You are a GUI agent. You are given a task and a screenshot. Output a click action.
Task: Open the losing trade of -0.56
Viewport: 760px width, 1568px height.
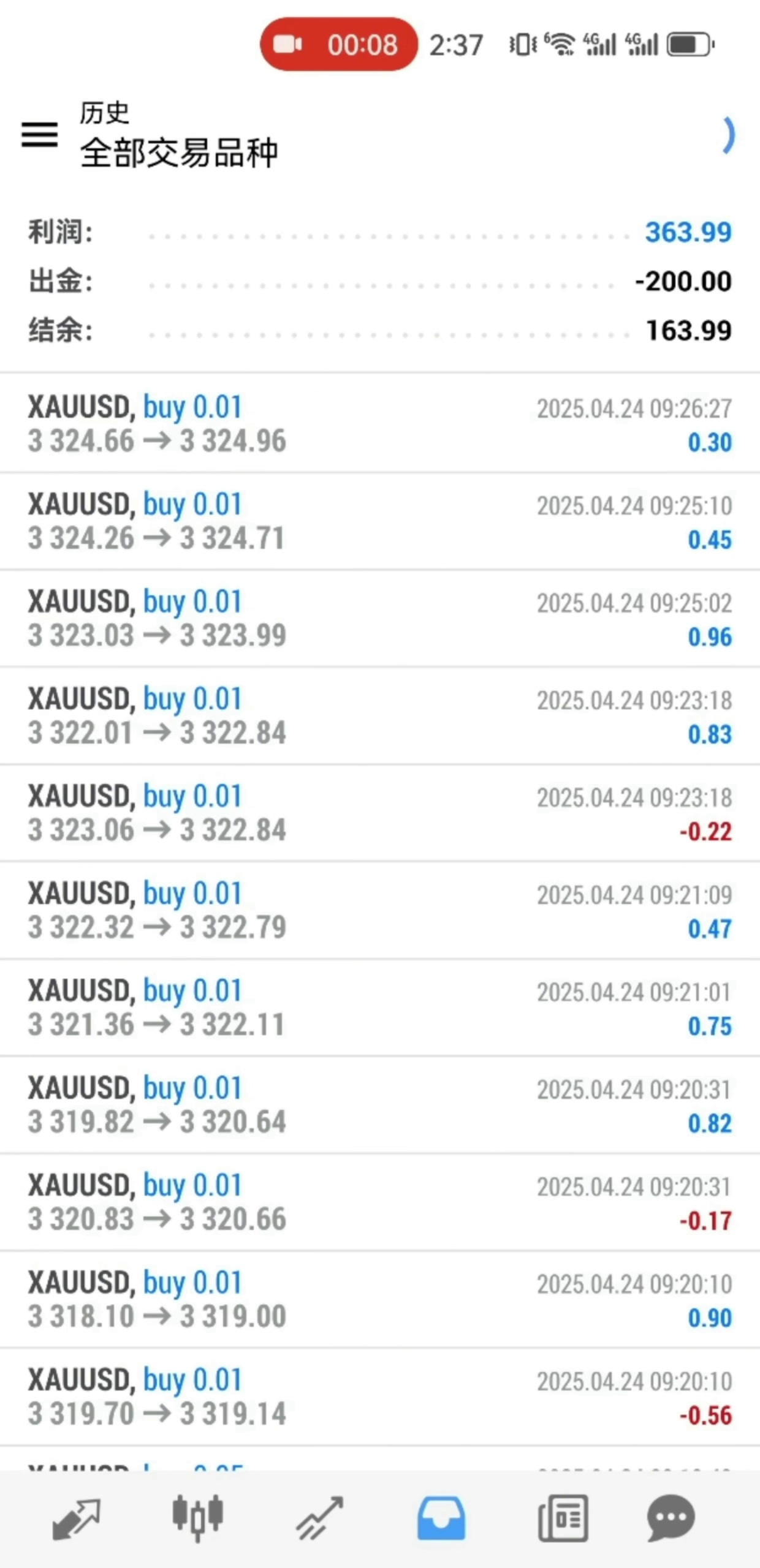380,1397
